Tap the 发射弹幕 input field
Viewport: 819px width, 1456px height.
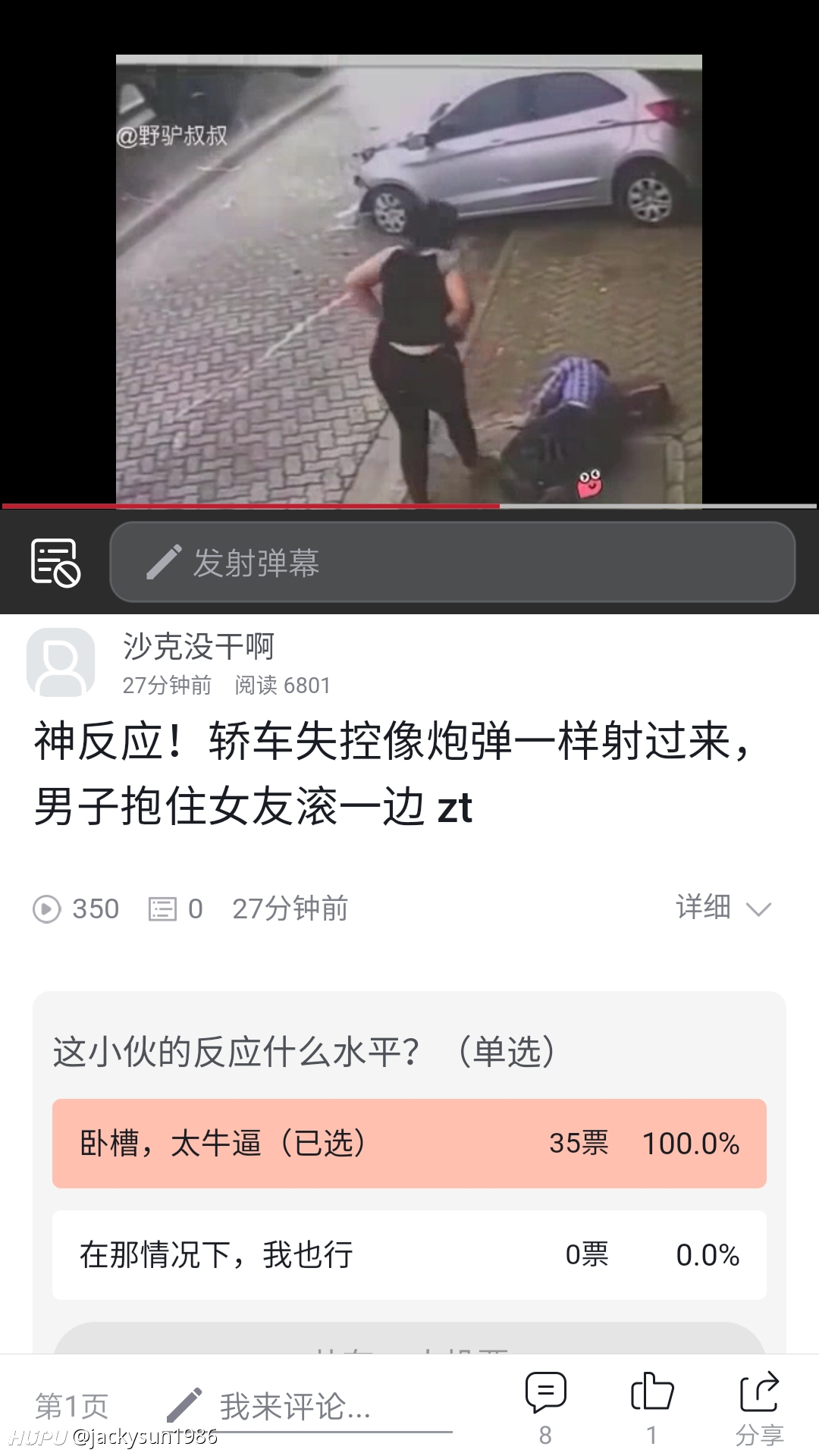tap(453, 563)
